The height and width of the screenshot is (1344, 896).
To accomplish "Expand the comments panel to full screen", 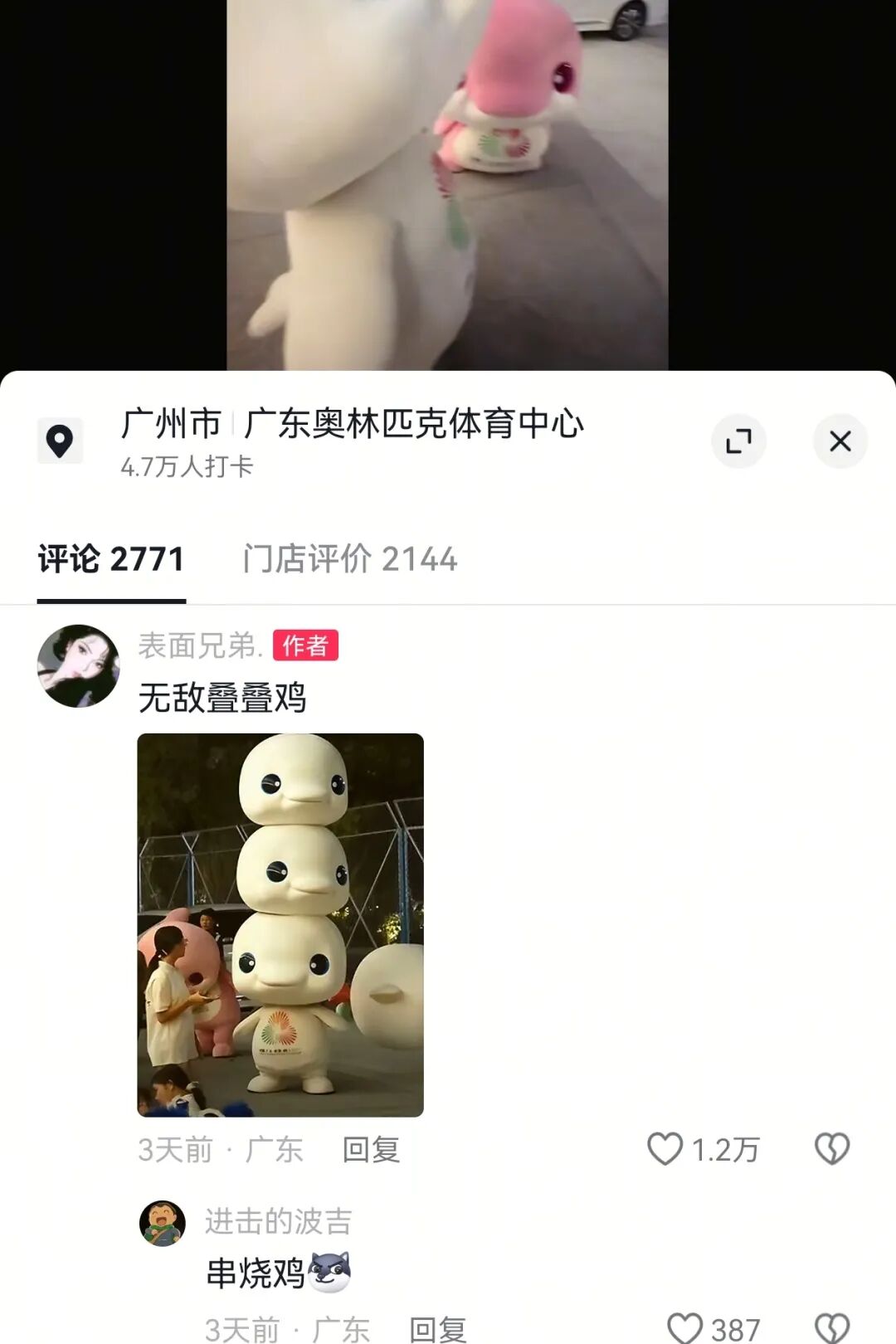I will [x=738, y=441].
